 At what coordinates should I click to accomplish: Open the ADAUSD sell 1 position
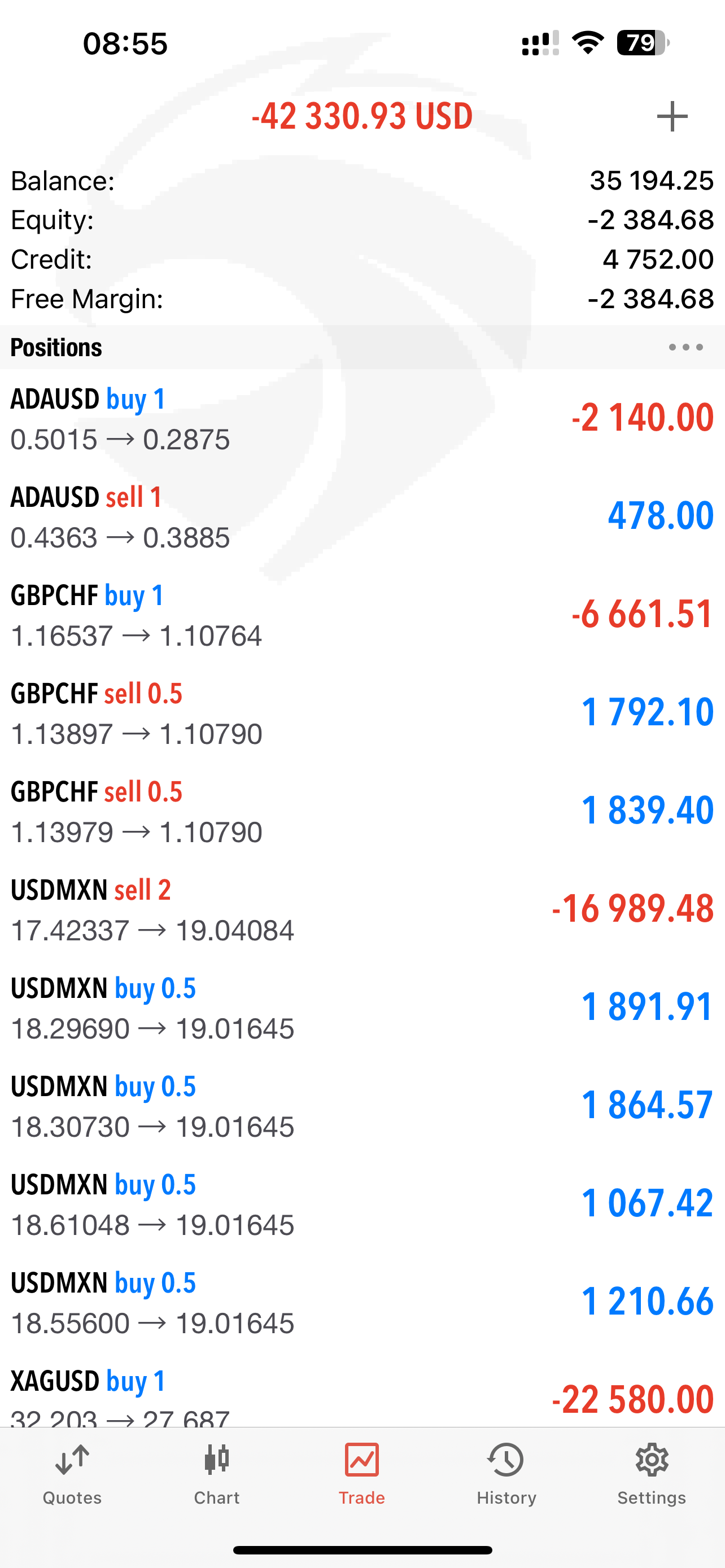pos(362,517)
